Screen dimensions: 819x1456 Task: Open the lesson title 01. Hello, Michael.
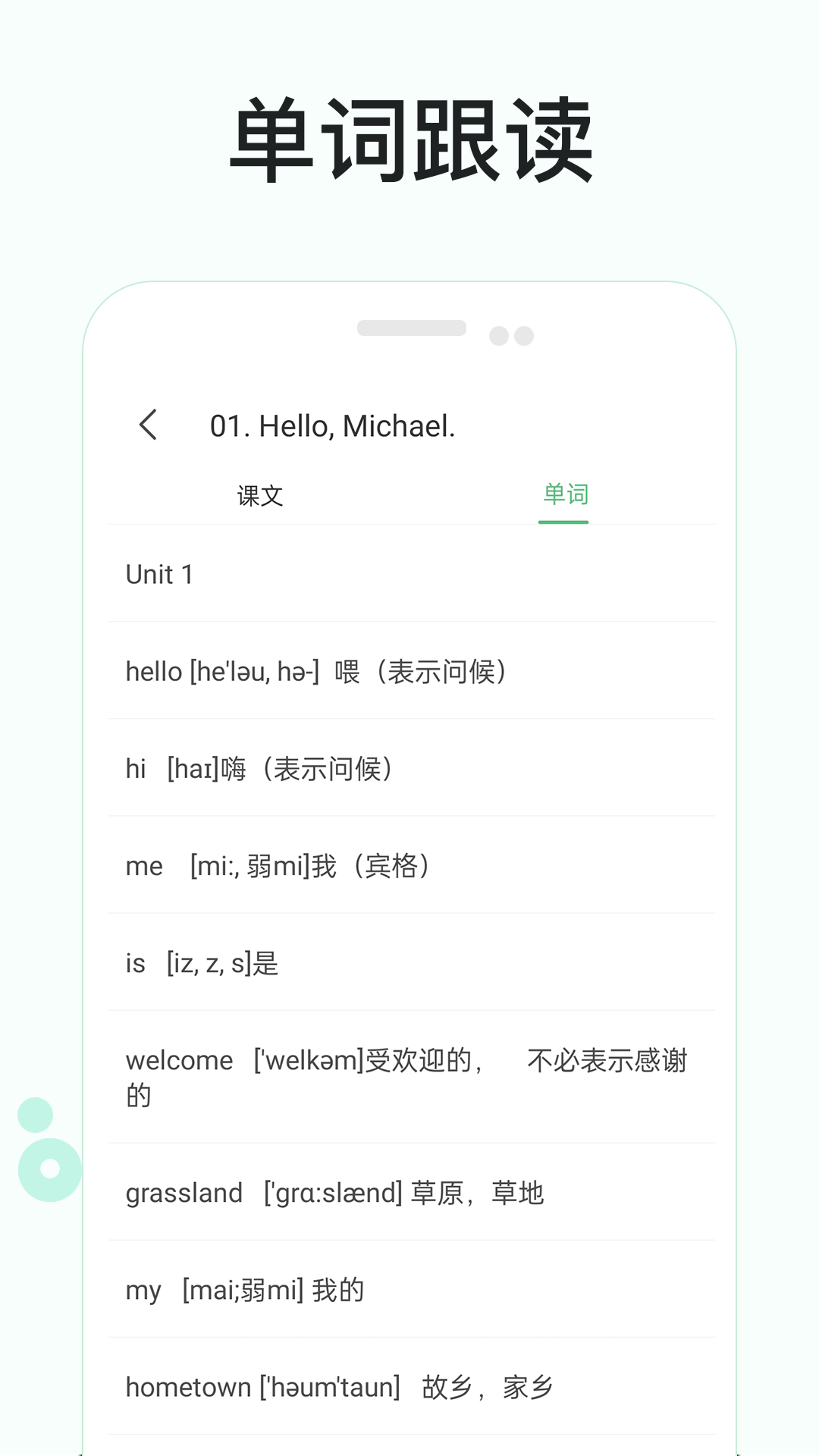pyautogui.click(x=332, y=427)
